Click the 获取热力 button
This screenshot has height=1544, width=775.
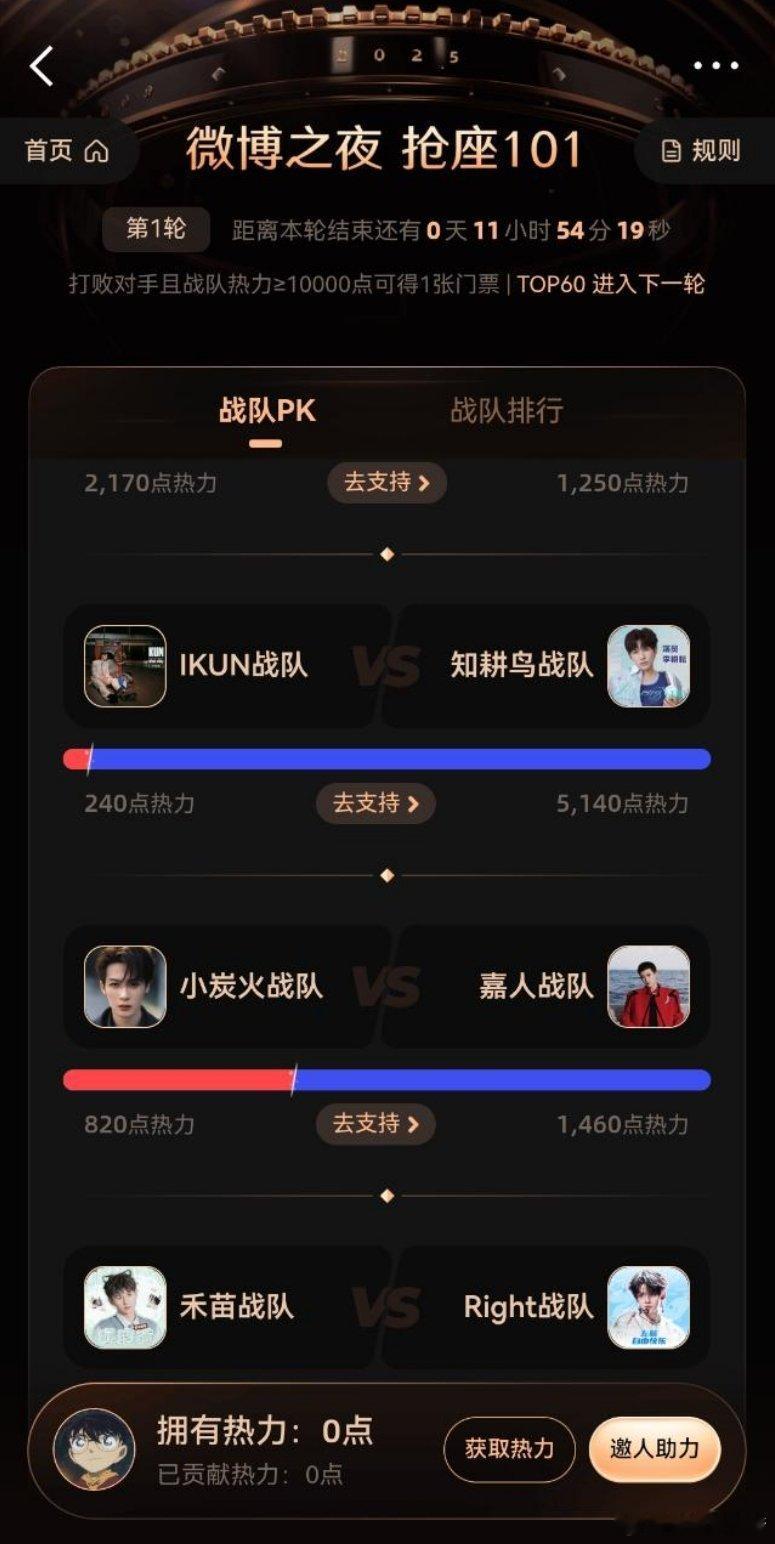509,1448
